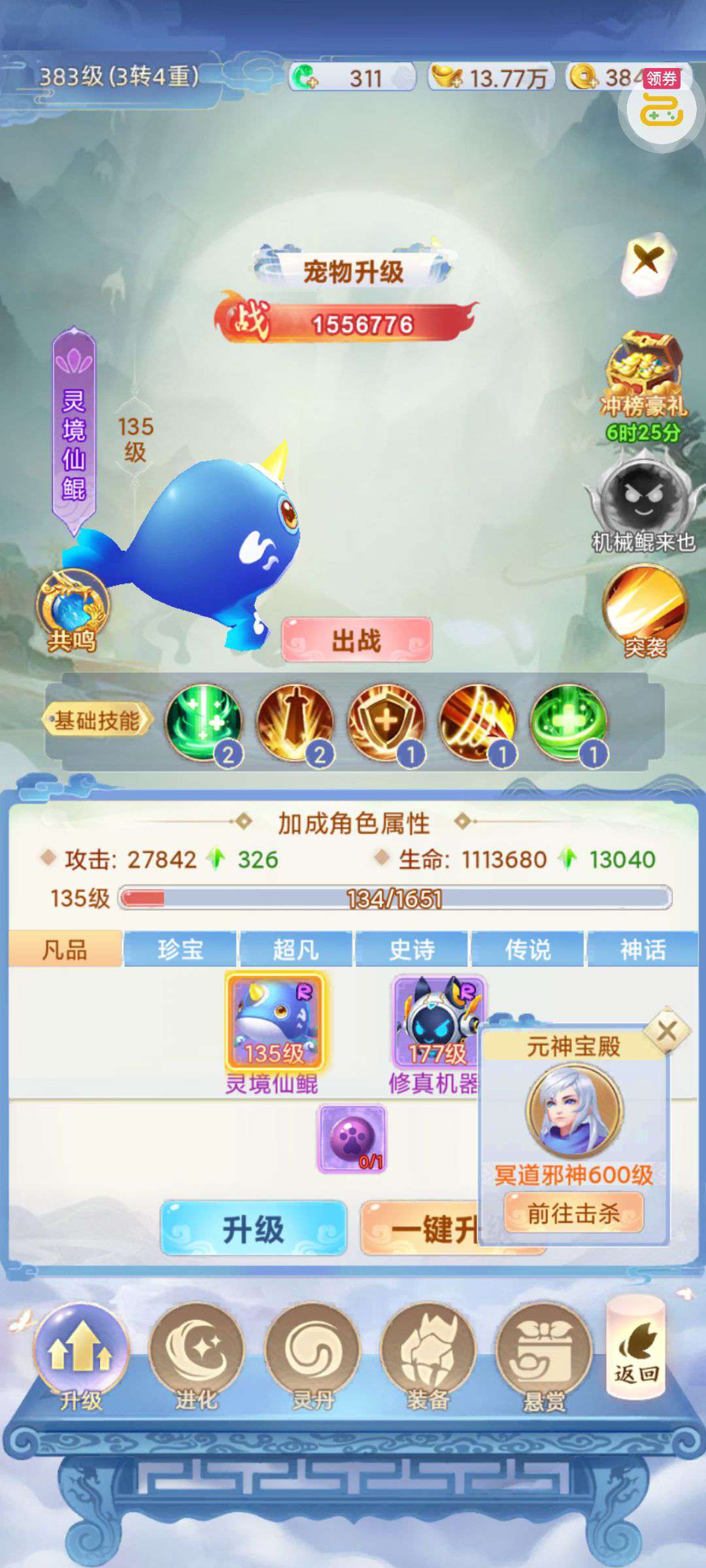
Task: Tap the 升级 upgrade button
Action: pyautogui.click(x=254, y=1229)
